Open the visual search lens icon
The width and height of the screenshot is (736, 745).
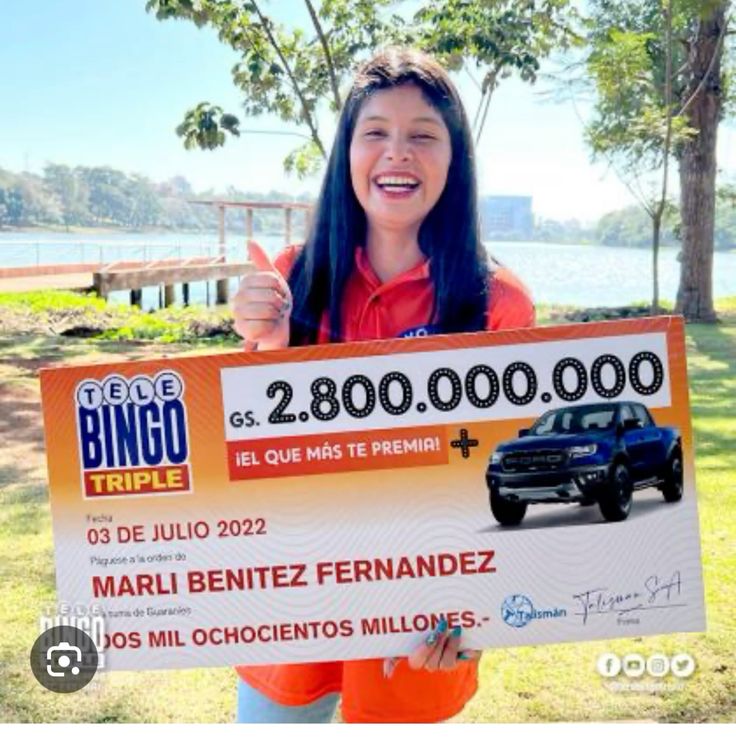(64, 658)
